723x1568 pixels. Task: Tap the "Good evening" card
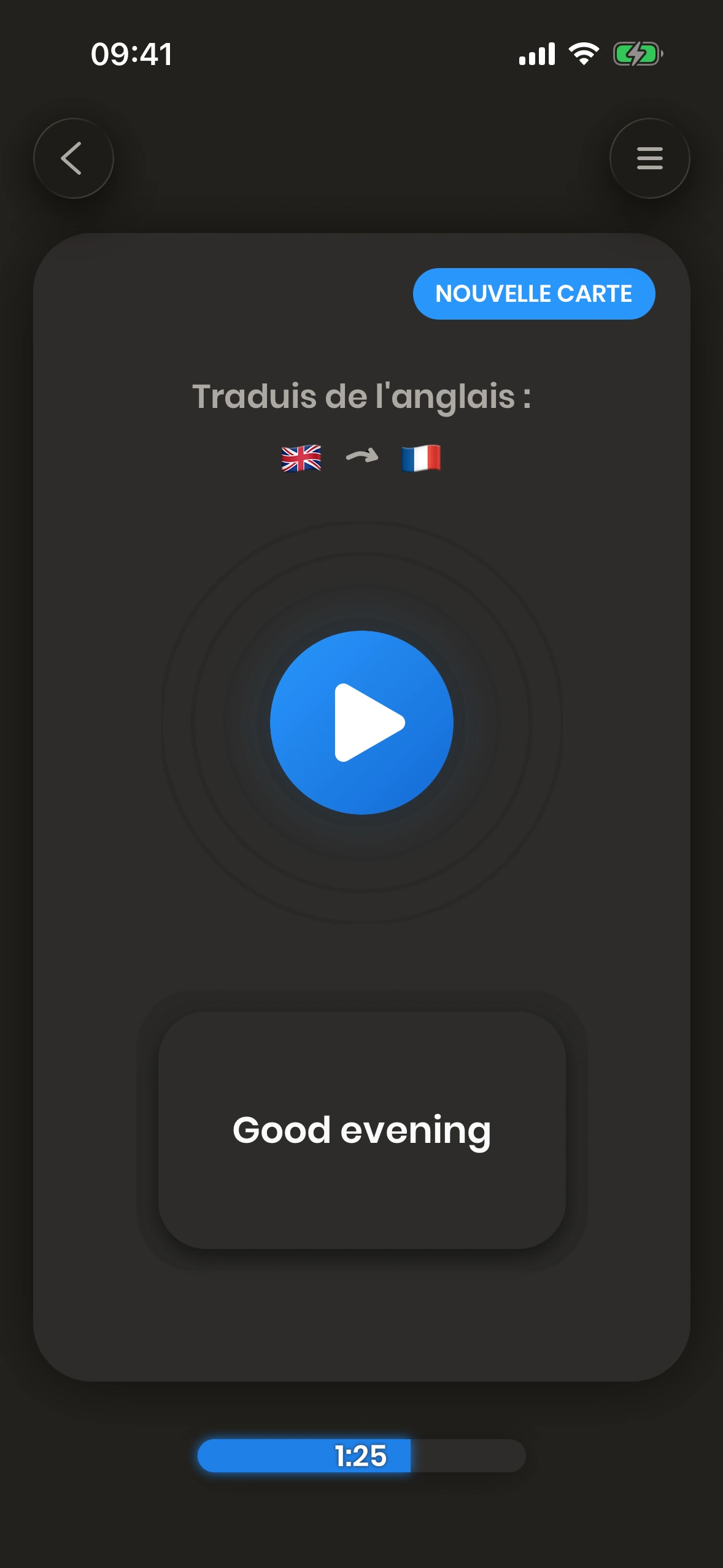click(x=361, y=1129)
